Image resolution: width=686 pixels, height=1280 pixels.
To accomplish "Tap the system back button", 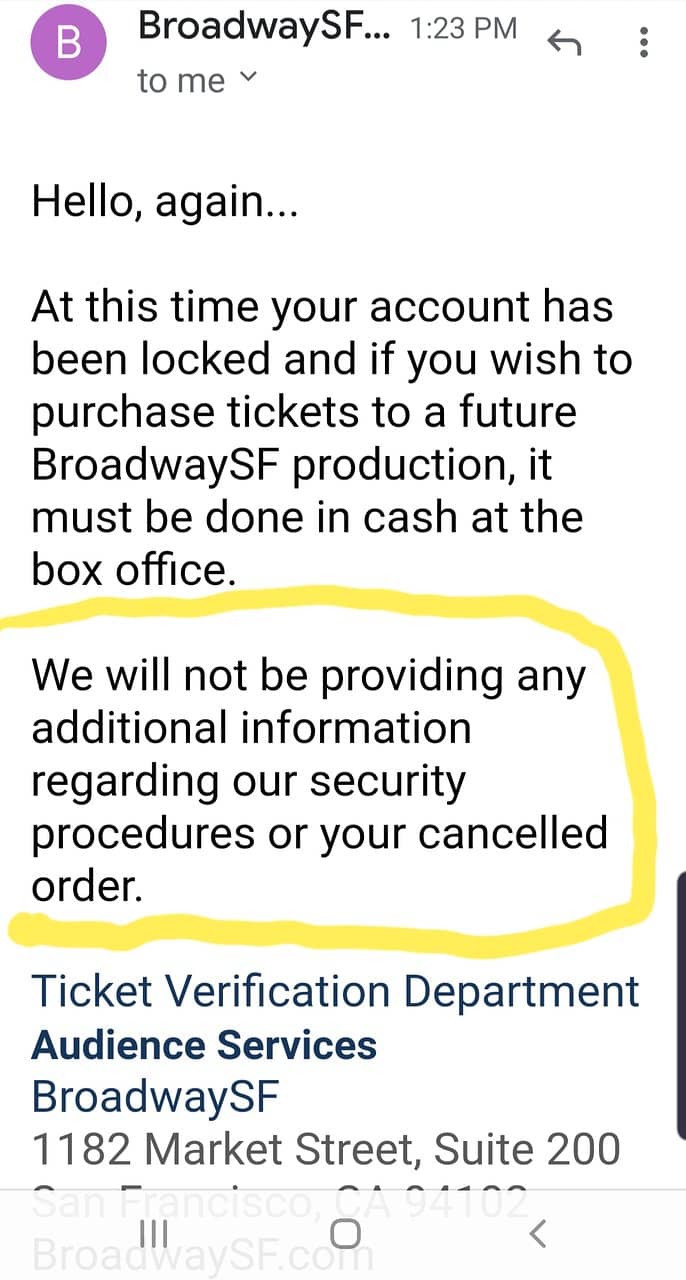I will pyautogui.click(x=538, y=1234).
